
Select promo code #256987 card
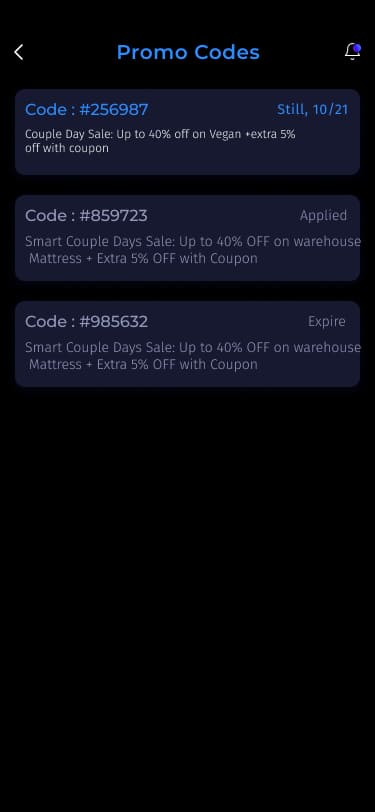pyautogui.click(x=188, y=132)
